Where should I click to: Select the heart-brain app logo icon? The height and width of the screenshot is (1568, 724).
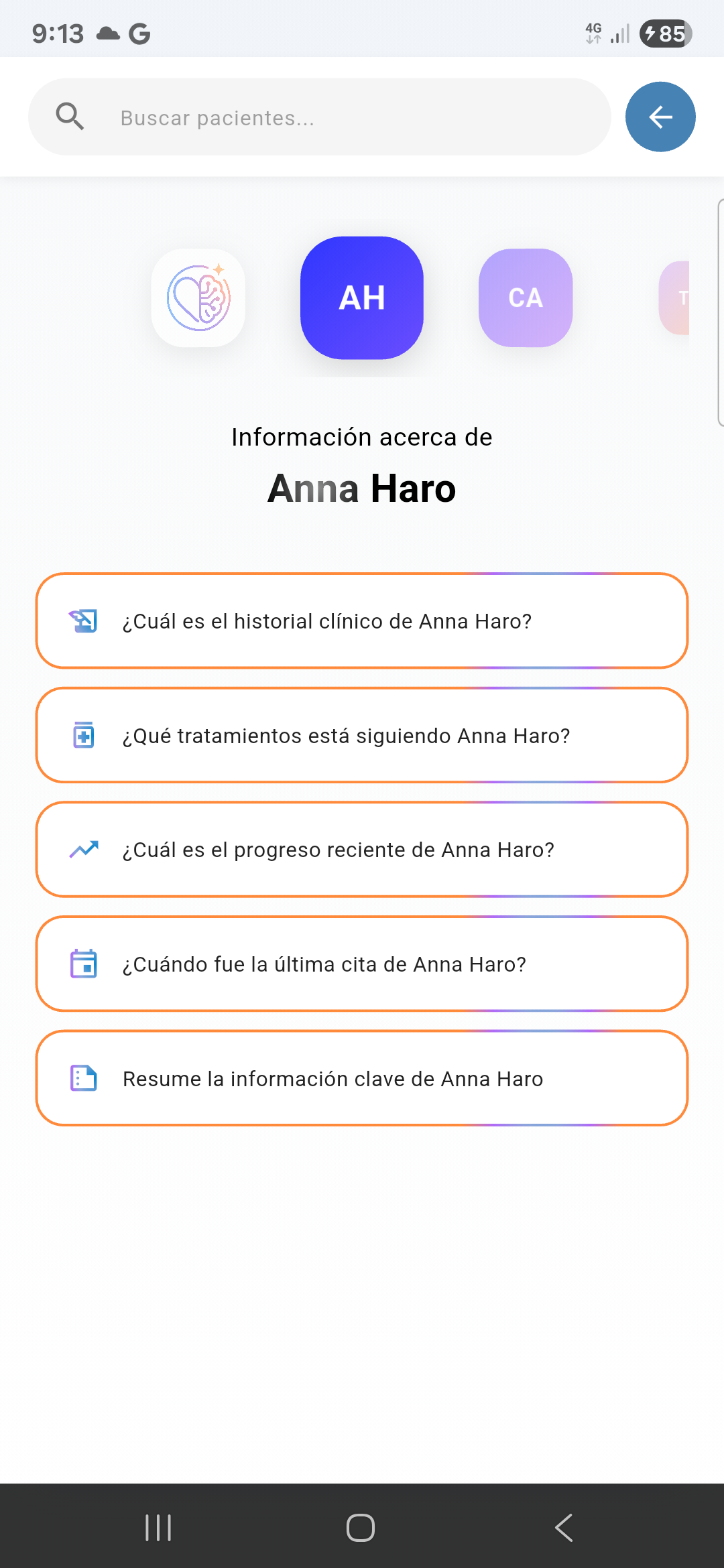(x=198, y=298)
